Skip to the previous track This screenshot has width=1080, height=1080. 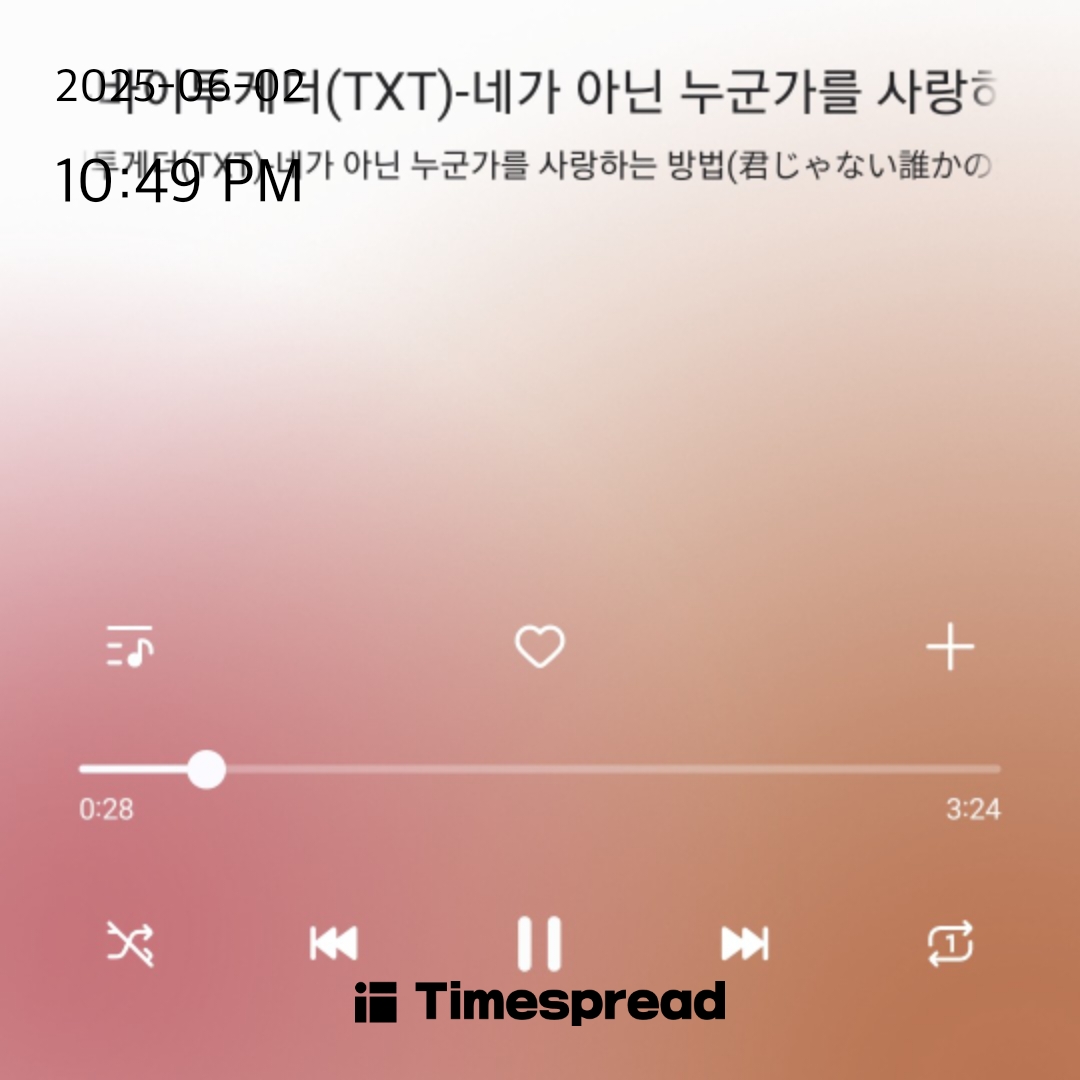(333, 943)
